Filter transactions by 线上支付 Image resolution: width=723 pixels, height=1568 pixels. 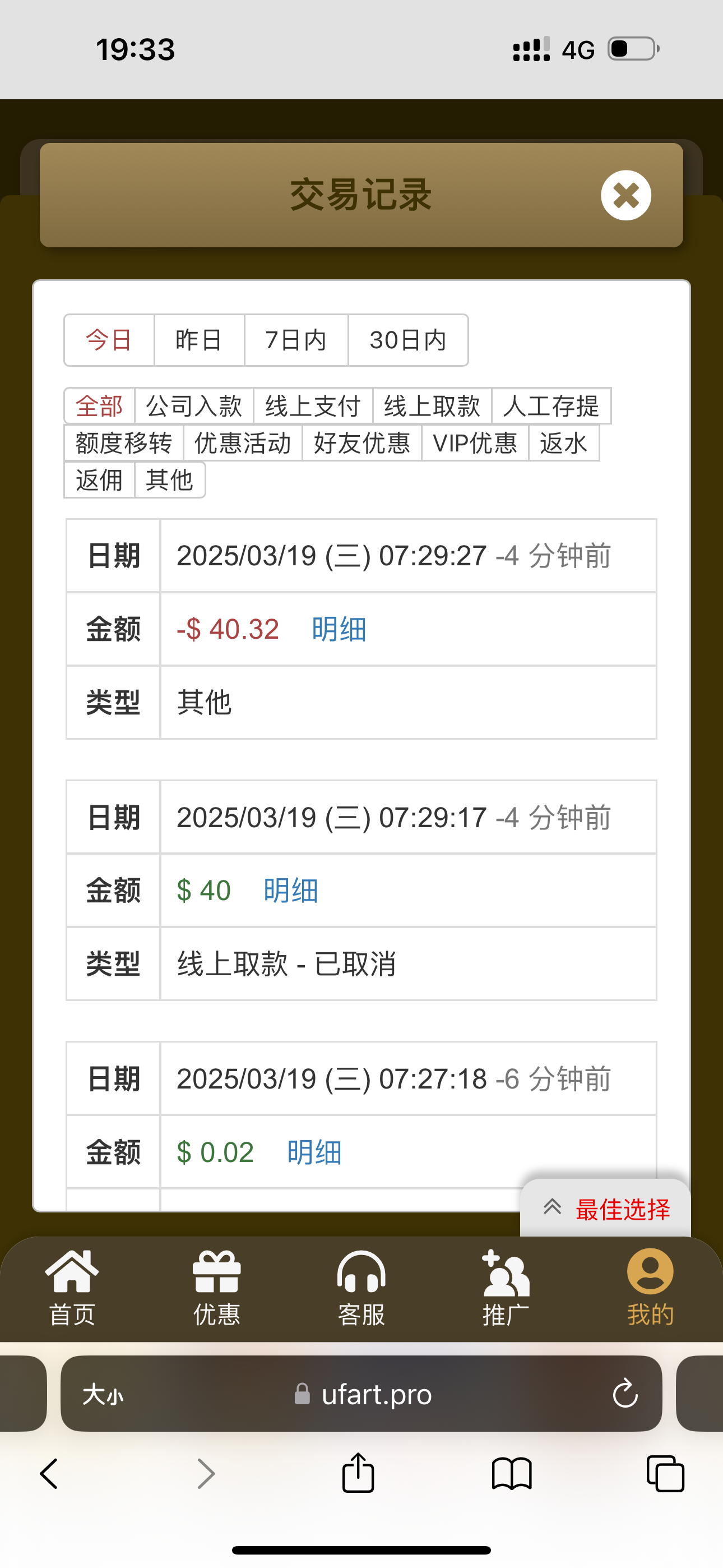pos(313,406)
